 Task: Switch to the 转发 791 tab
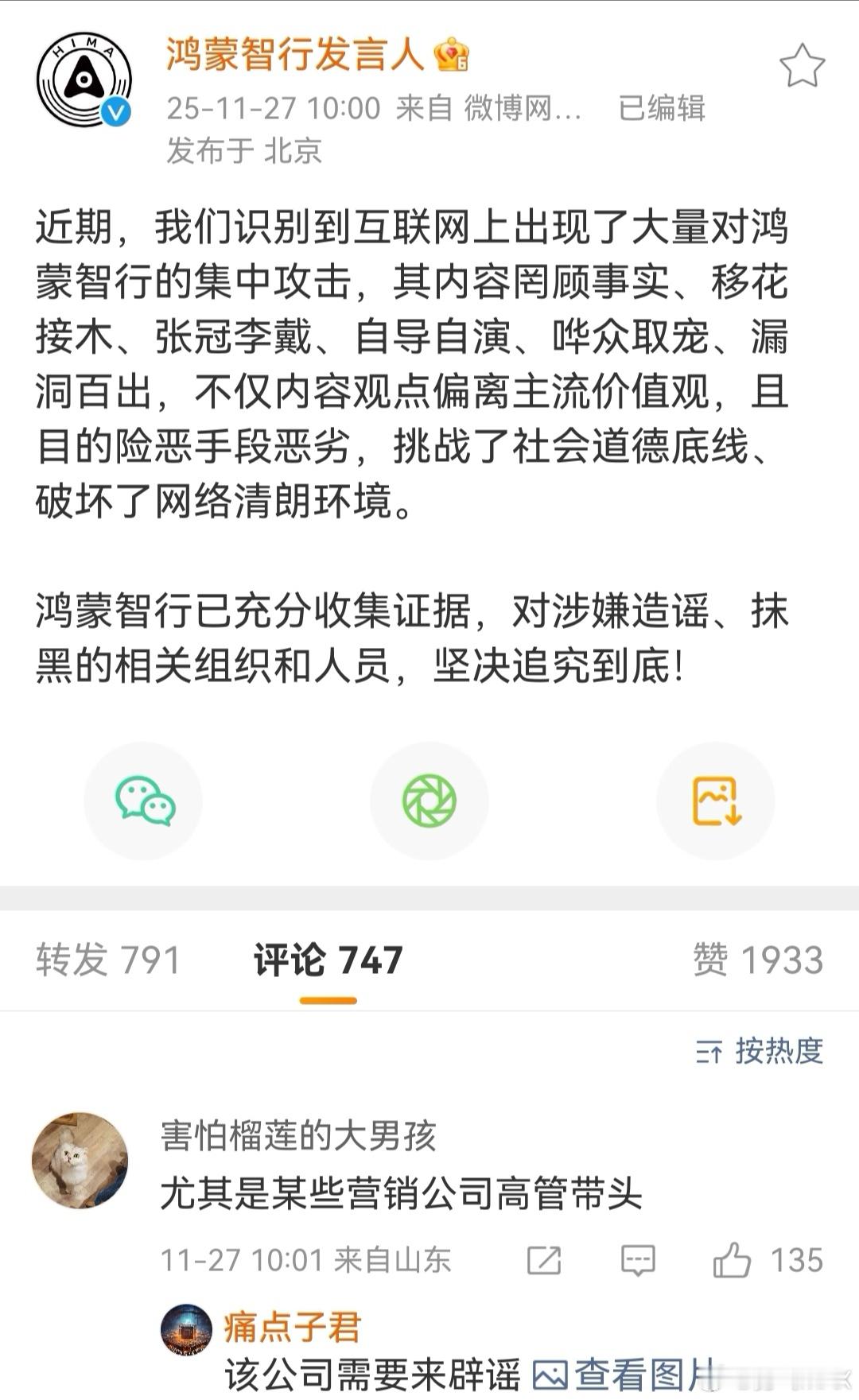click(107, 959)
